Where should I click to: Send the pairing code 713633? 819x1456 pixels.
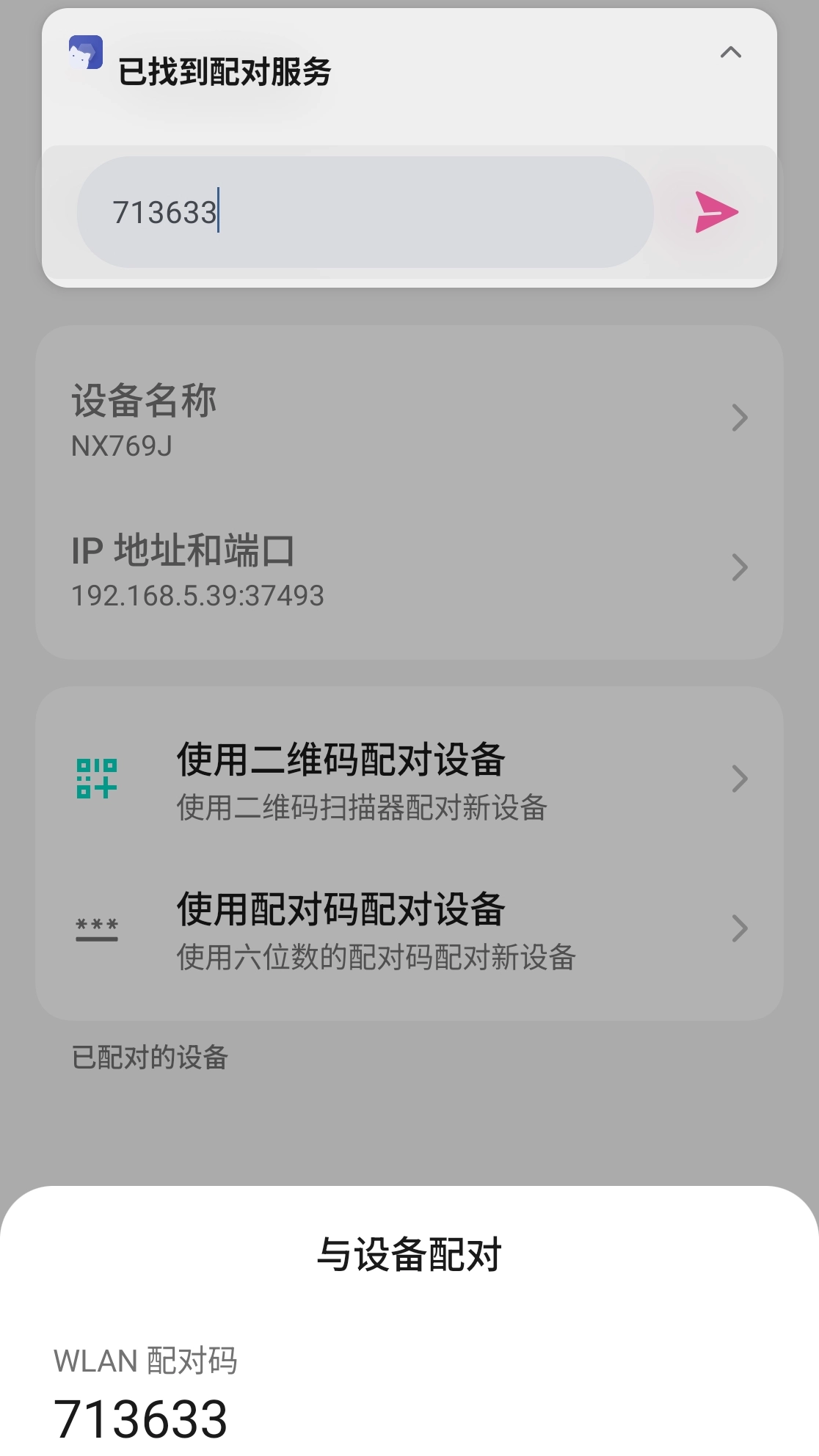click(x=716, y=212)
